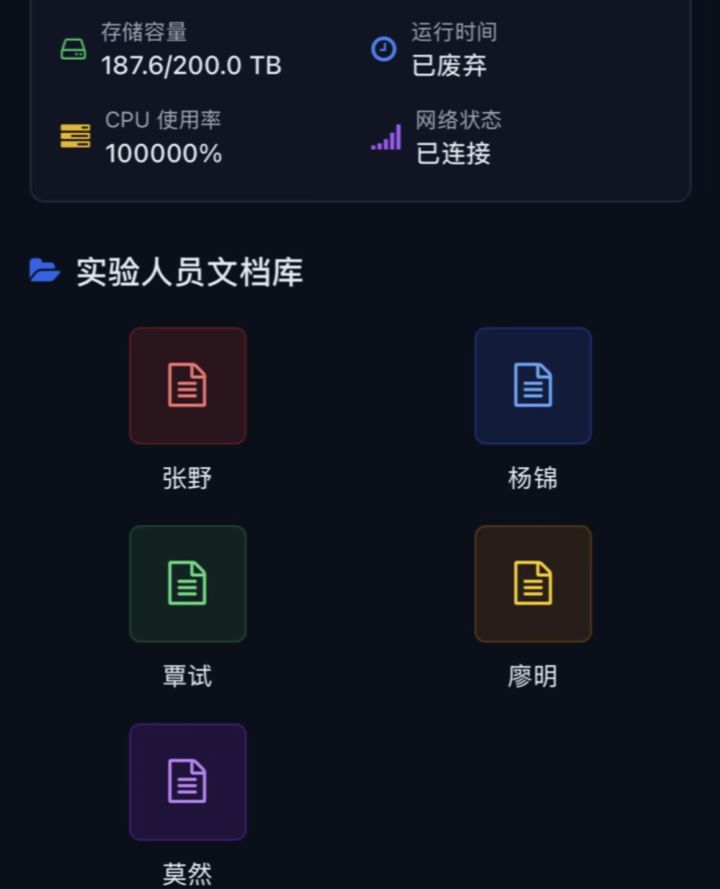Click the 张野 name label
The image size is (720, 889).
187,478
